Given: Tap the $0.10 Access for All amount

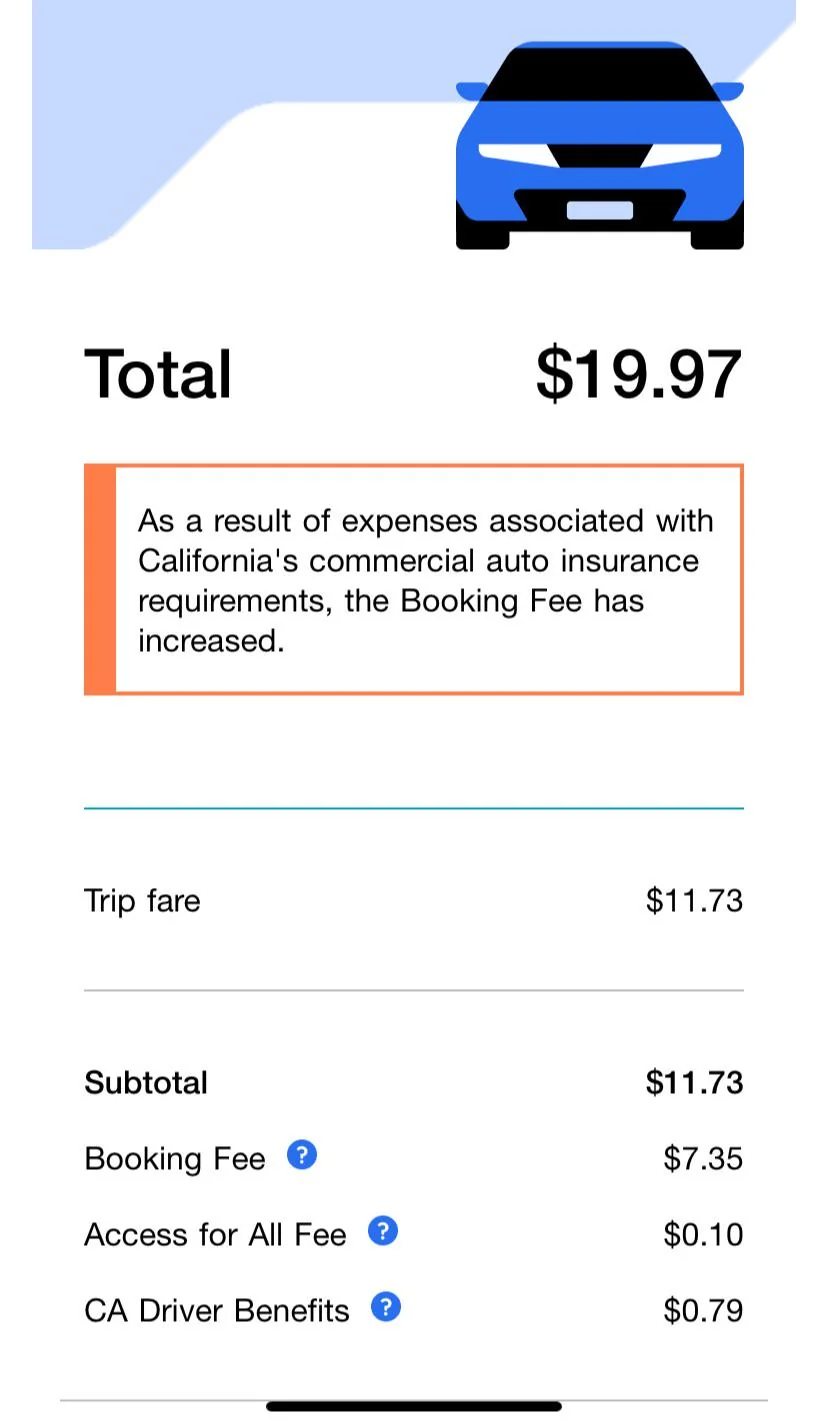Looking at the screenshot, I should pos(704,1233).
